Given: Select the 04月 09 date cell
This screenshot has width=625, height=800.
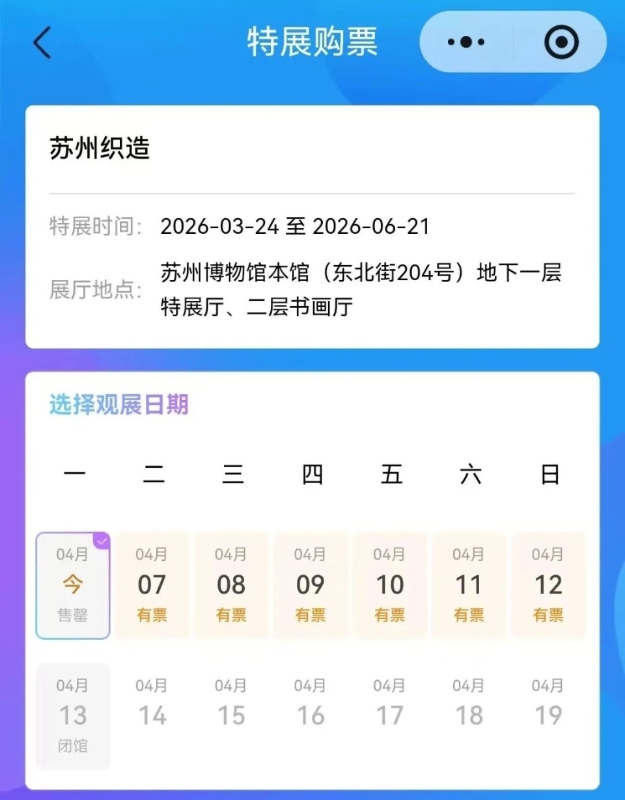Looking at the screenshot, I should pyautogui.click(x=310, y=585).
